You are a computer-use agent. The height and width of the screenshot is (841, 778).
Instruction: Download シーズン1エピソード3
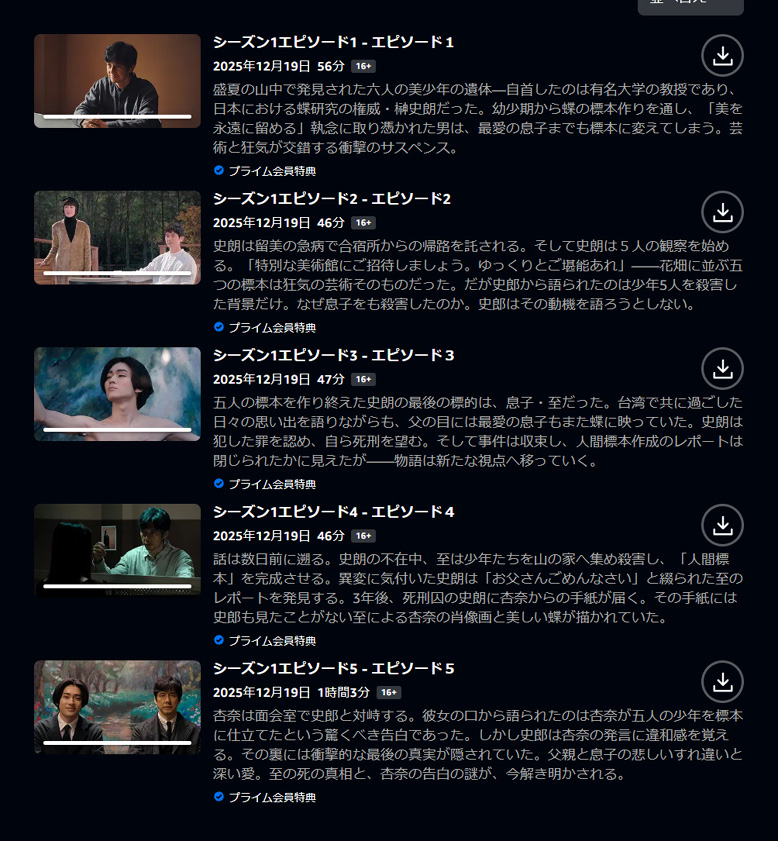722,369
